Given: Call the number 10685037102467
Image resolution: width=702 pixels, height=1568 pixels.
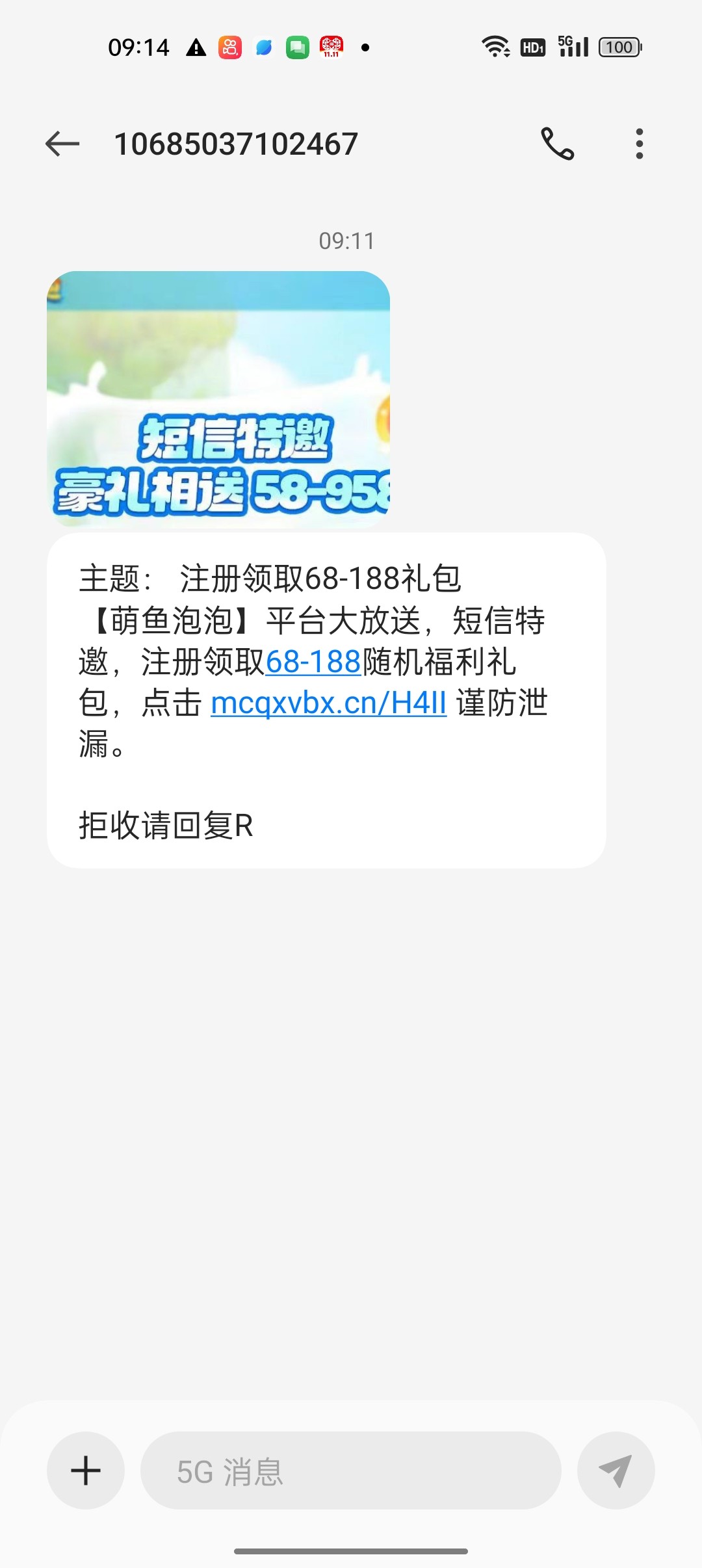Looking at the screenshot, I should pos(558,144).
